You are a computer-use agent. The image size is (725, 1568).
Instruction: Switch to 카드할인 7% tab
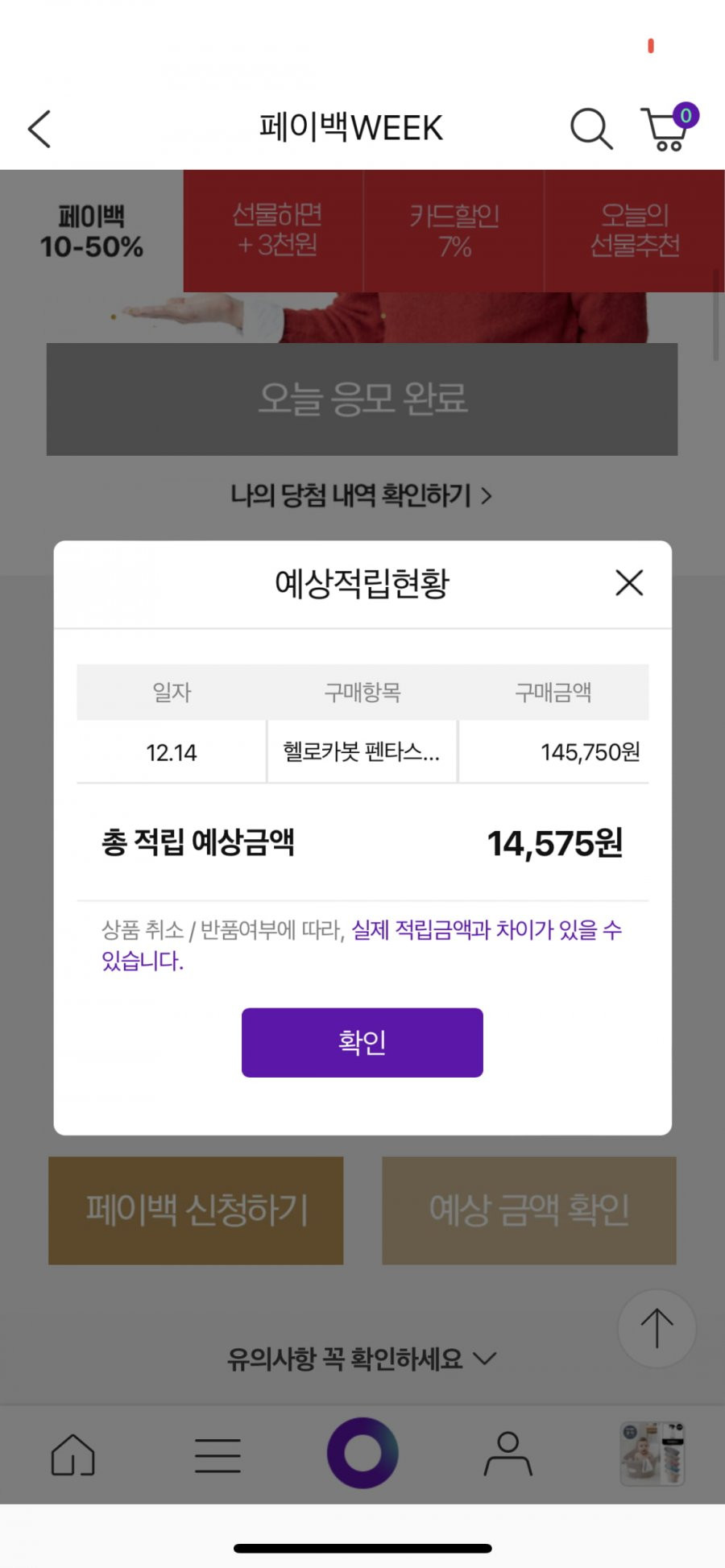[x=454, y=230]
